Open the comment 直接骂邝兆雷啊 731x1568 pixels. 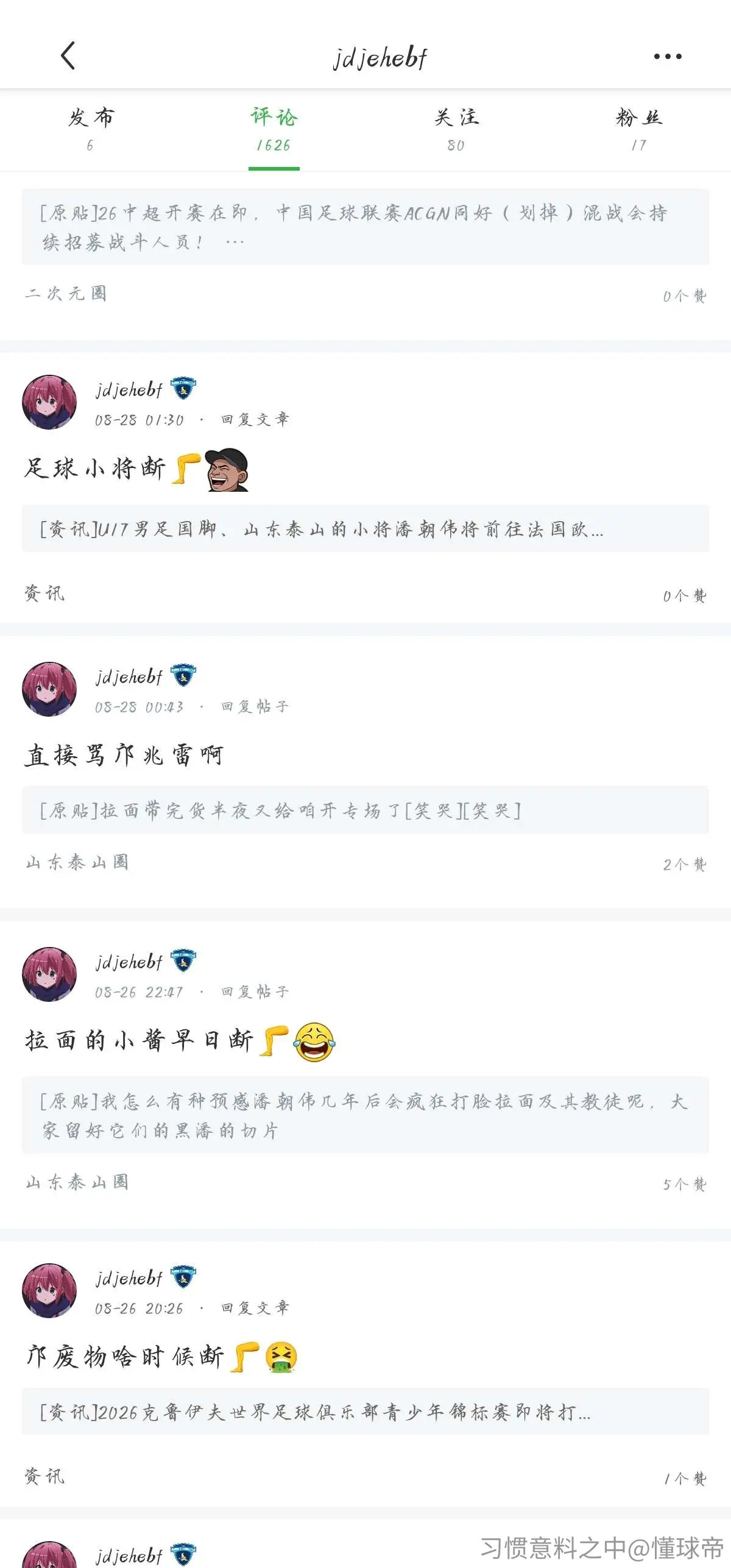coord(124,755)
